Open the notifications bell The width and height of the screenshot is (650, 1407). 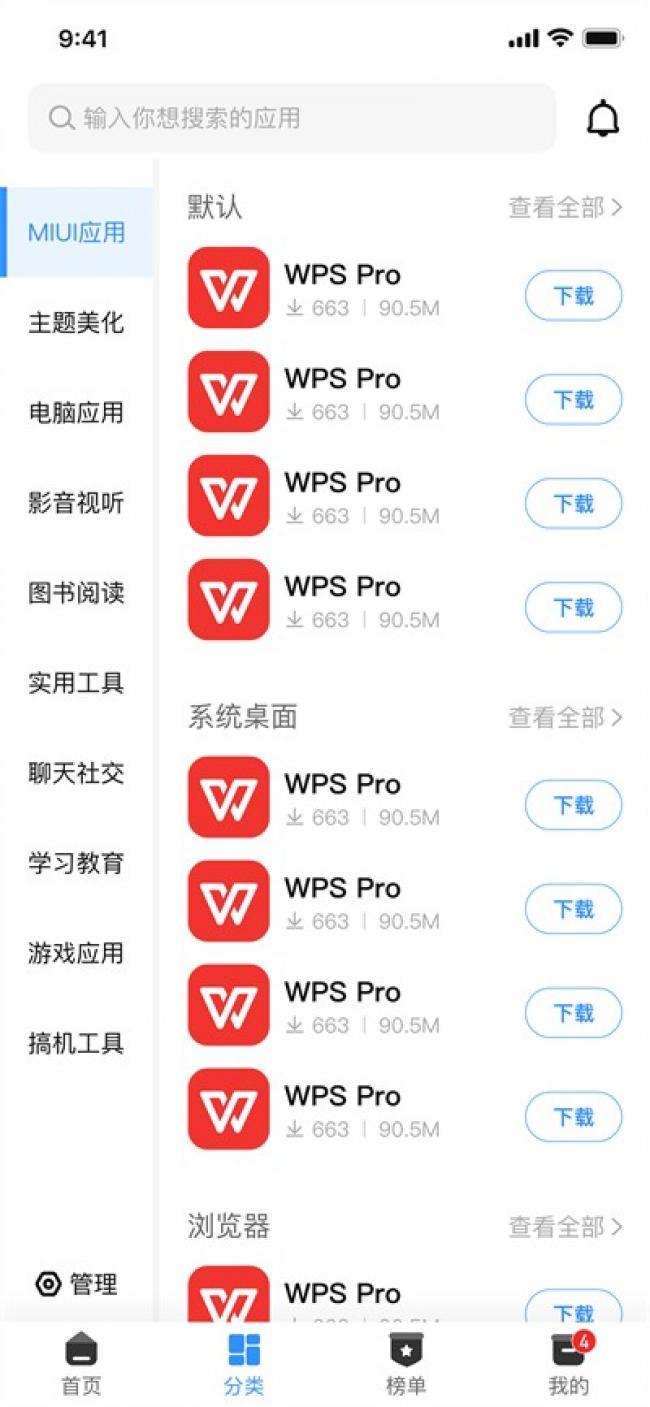click(x=603, y=119)
